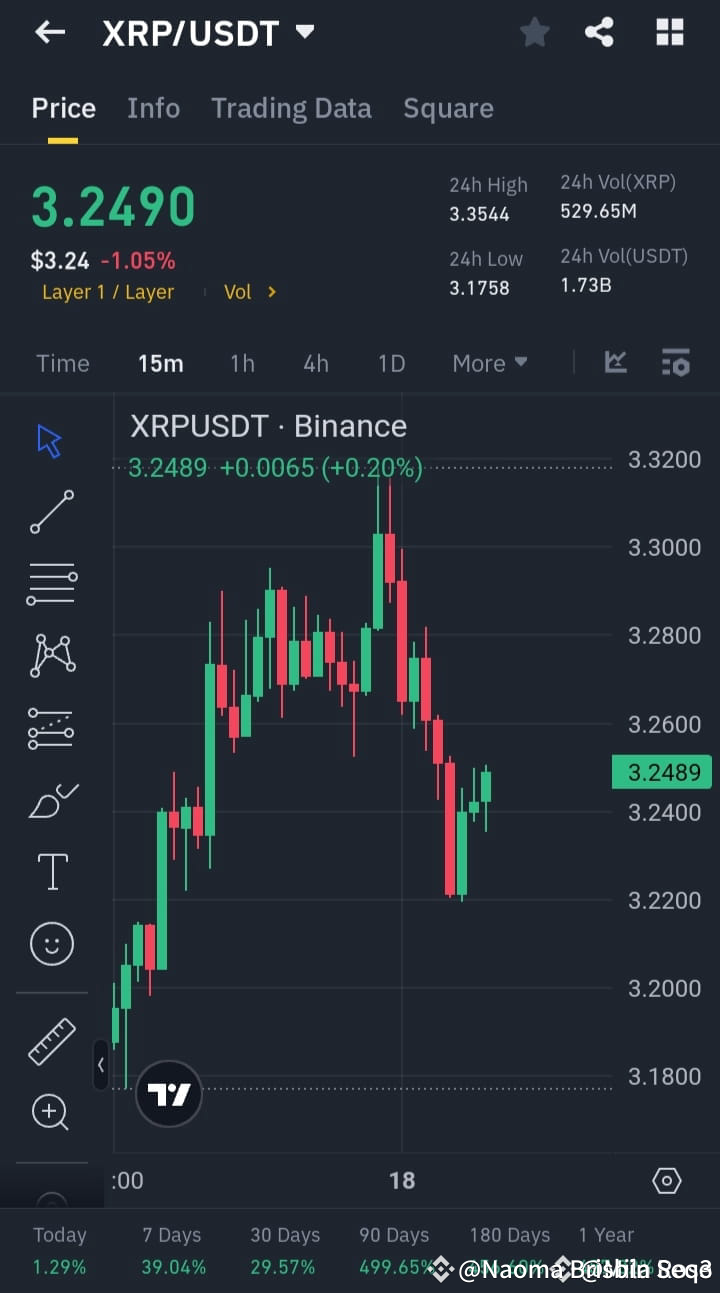Select the 1h timeframe
The image size is (720, 1293).
point(242,363)
